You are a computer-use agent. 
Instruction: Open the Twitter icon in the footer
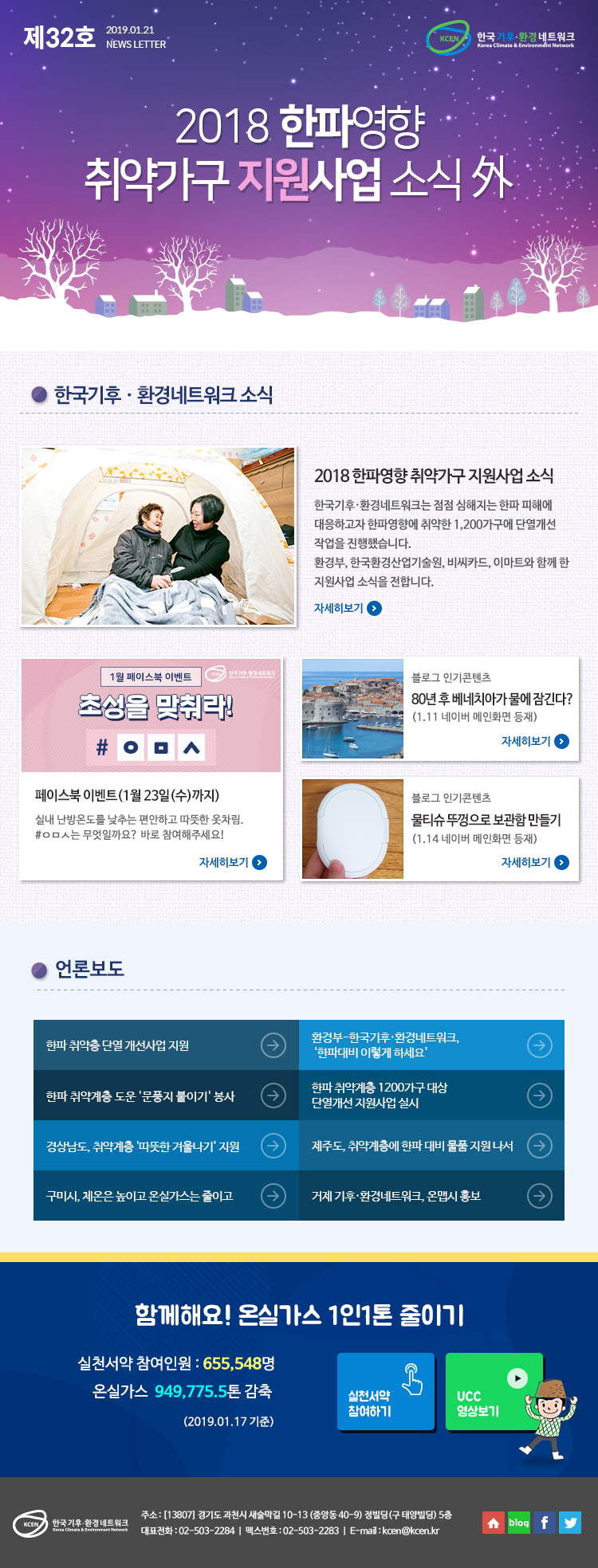(570, 1523)
